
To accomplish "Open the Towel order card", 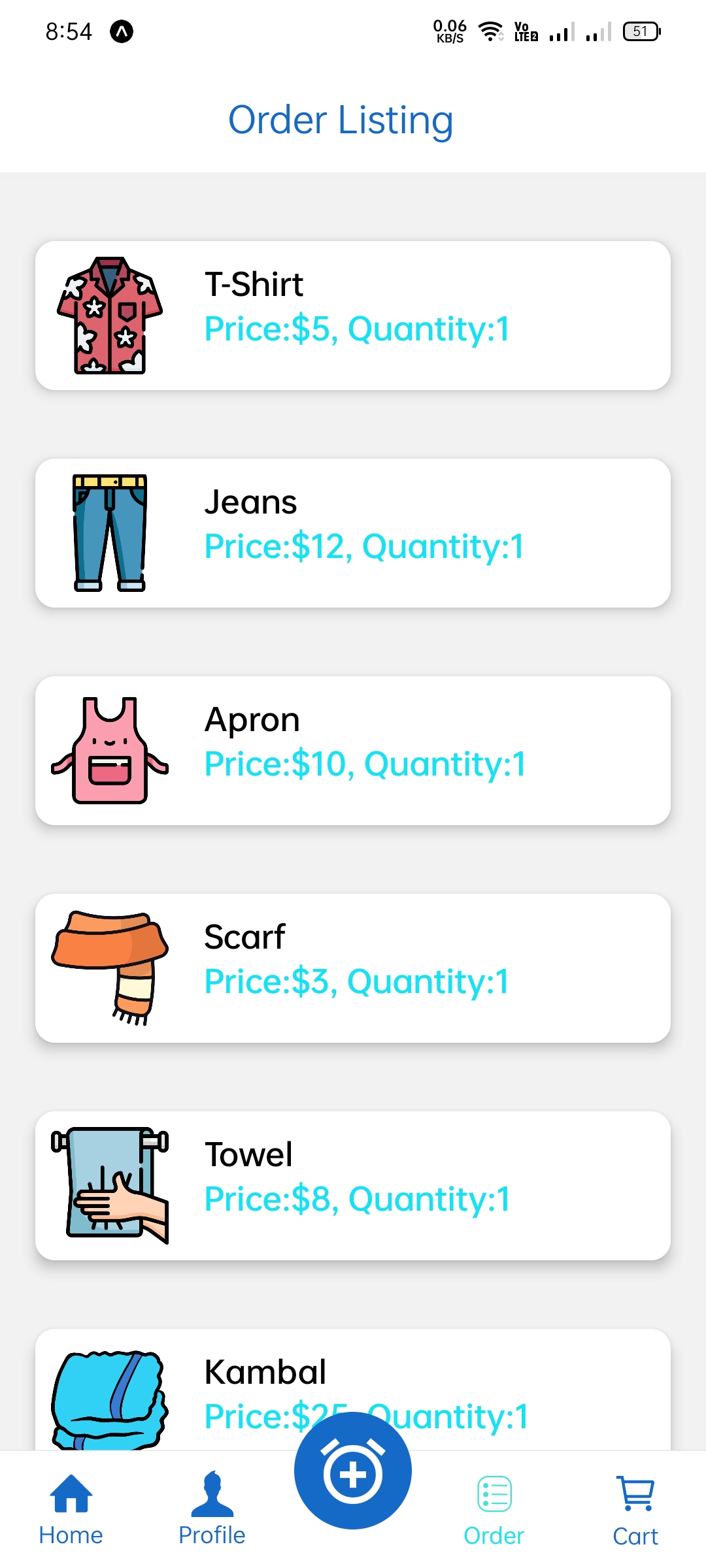I will [353, 1186].
